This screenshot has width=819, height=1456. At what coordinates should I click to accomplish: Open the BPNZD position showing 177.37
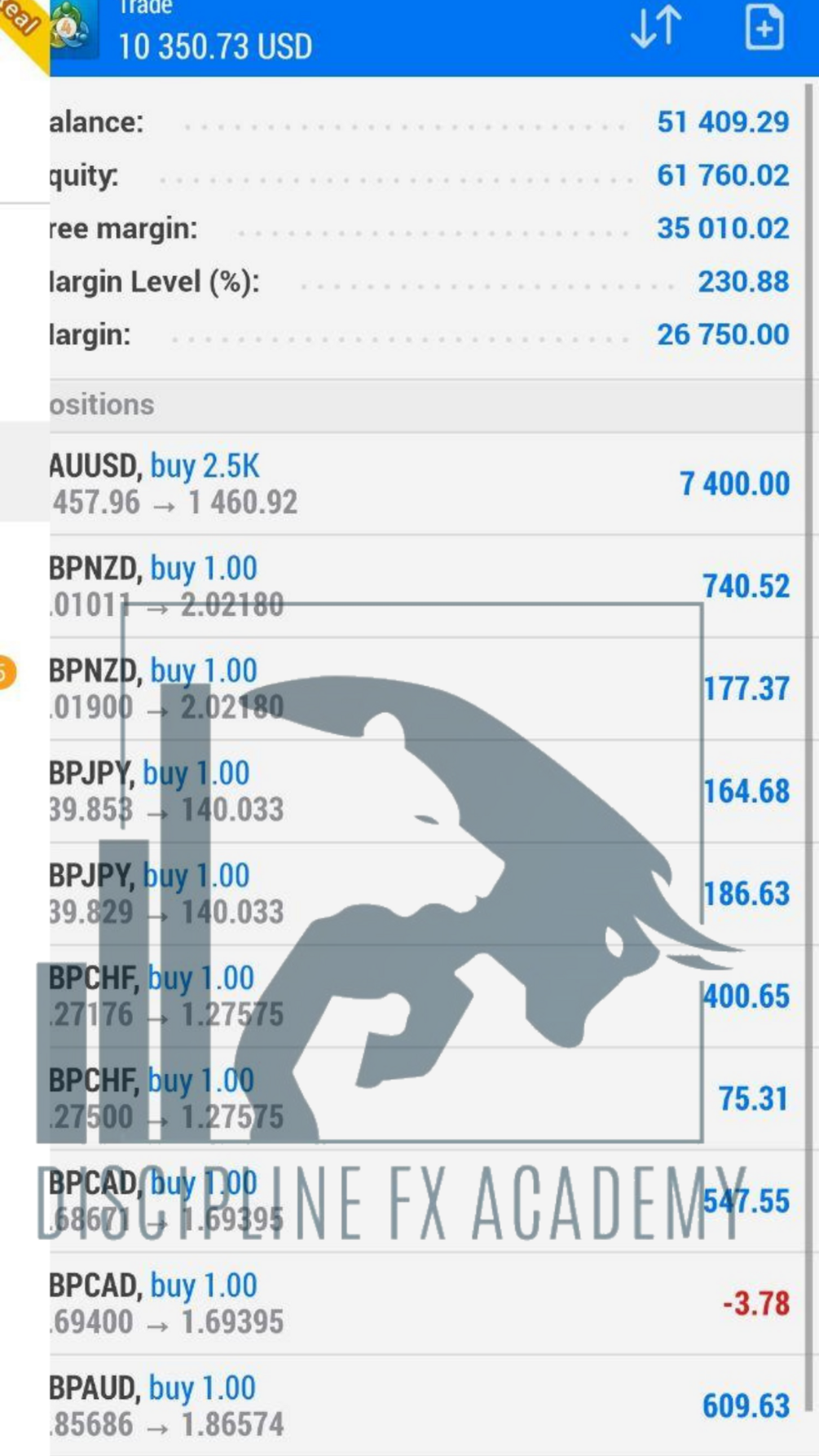point(420,689)
